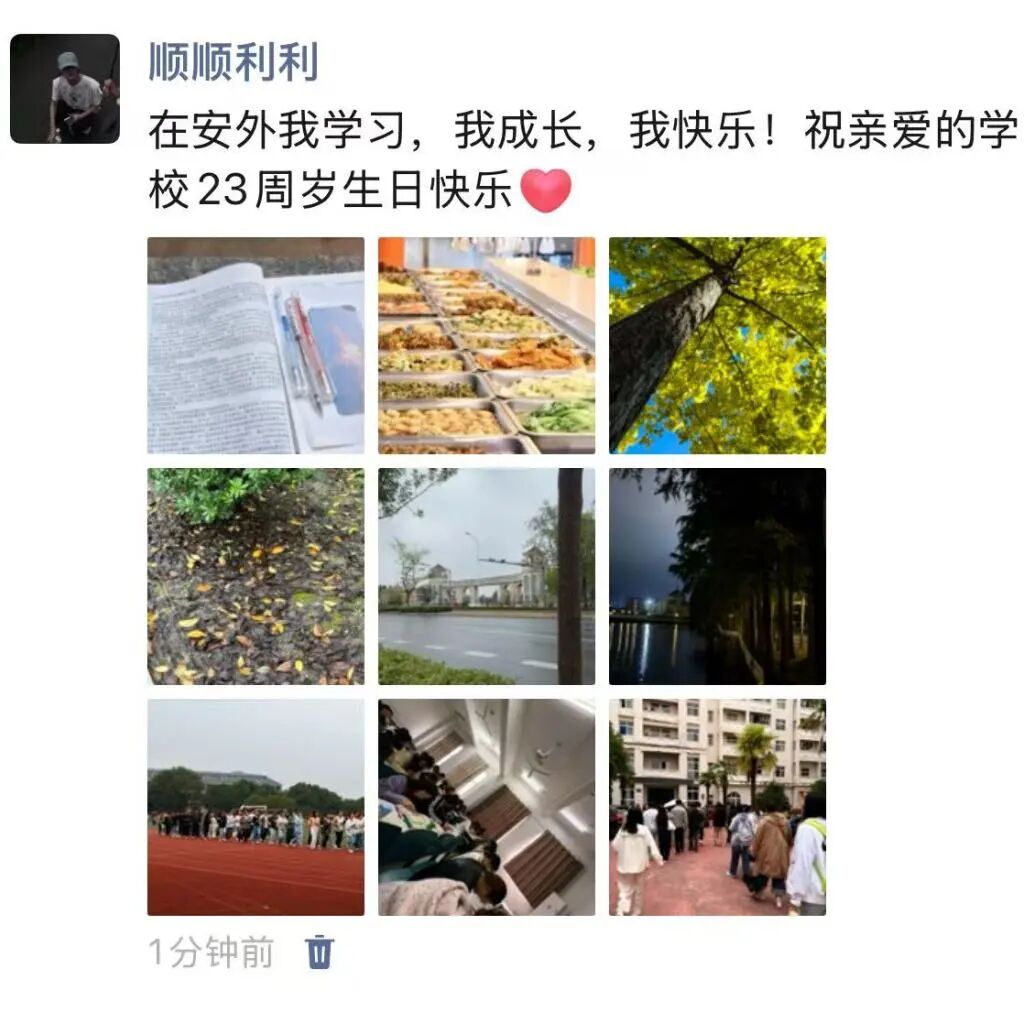
Task: Open the school gate street photo
Action: (x=486, y=576)
